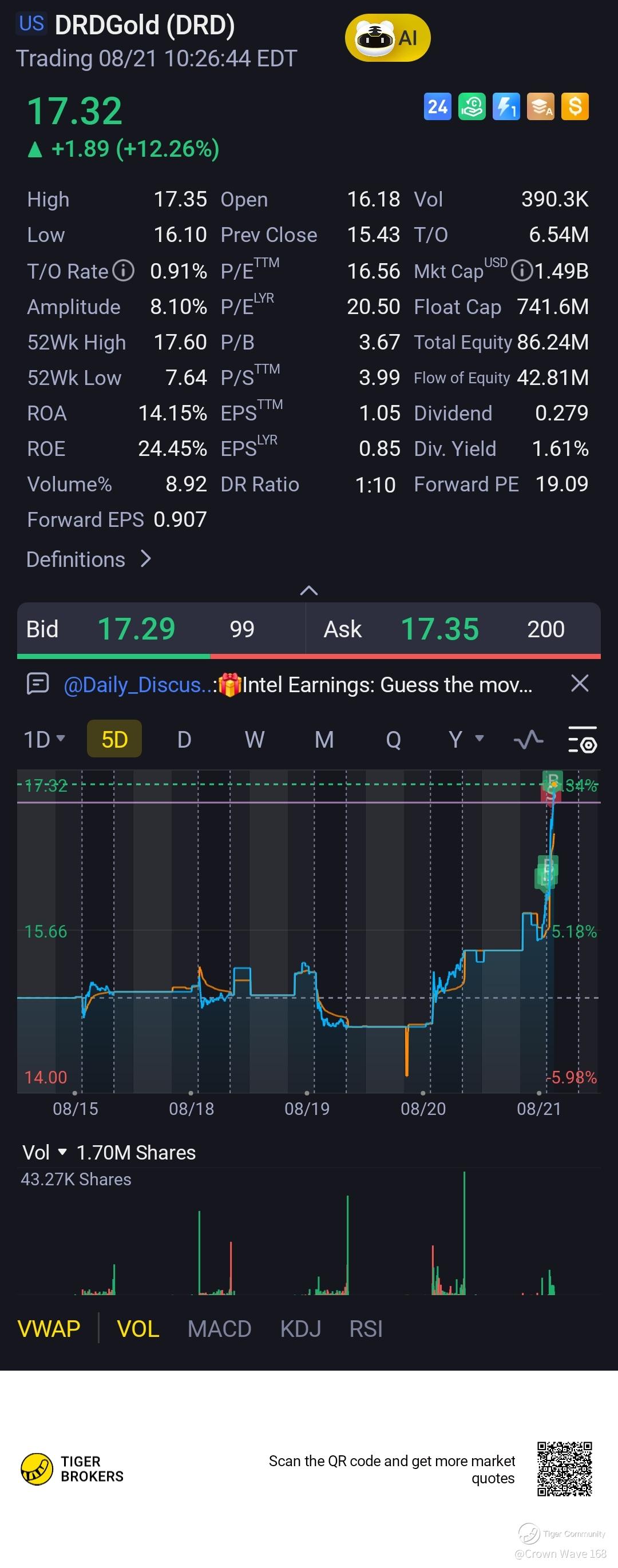Show T/O Rate info tooltip

[x=124, y=270]
